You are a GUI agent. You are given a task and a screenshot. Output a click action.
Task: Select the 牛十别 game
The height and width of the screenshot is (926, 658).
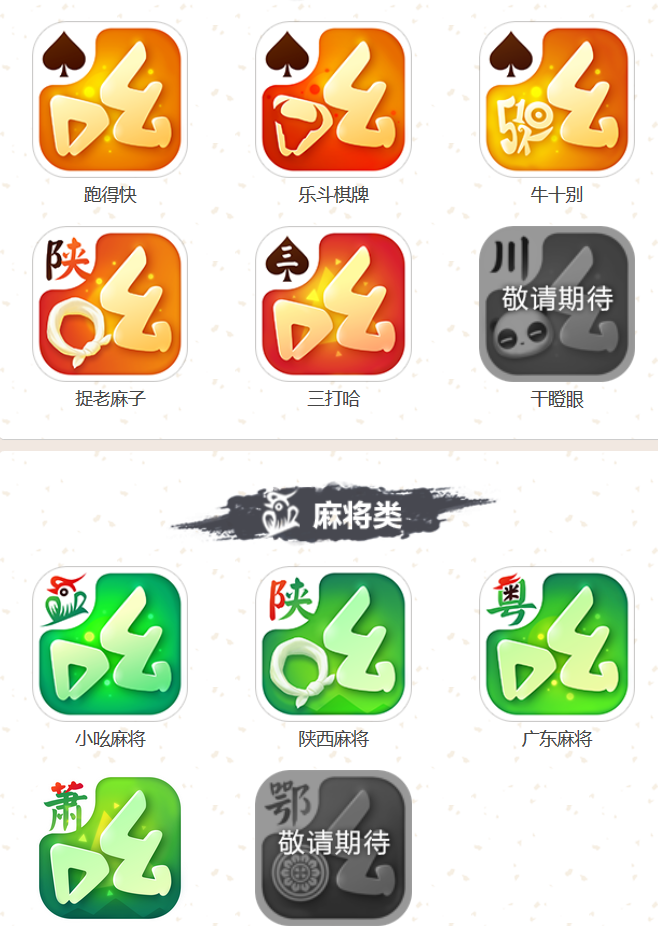pyautogui.click(x=557, y=100)
